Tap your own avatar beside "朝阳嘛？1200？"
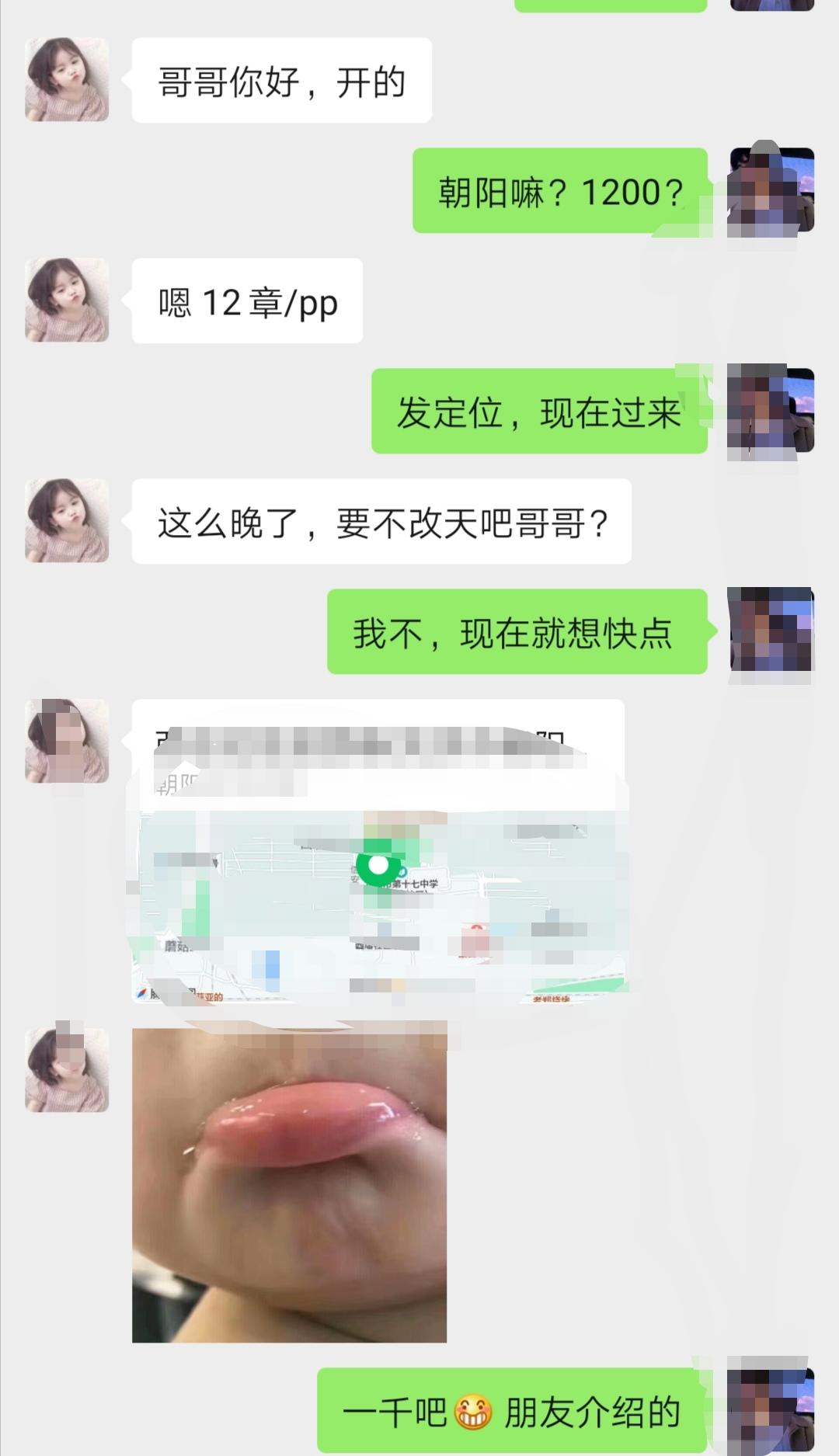 (x=771, y=191)
